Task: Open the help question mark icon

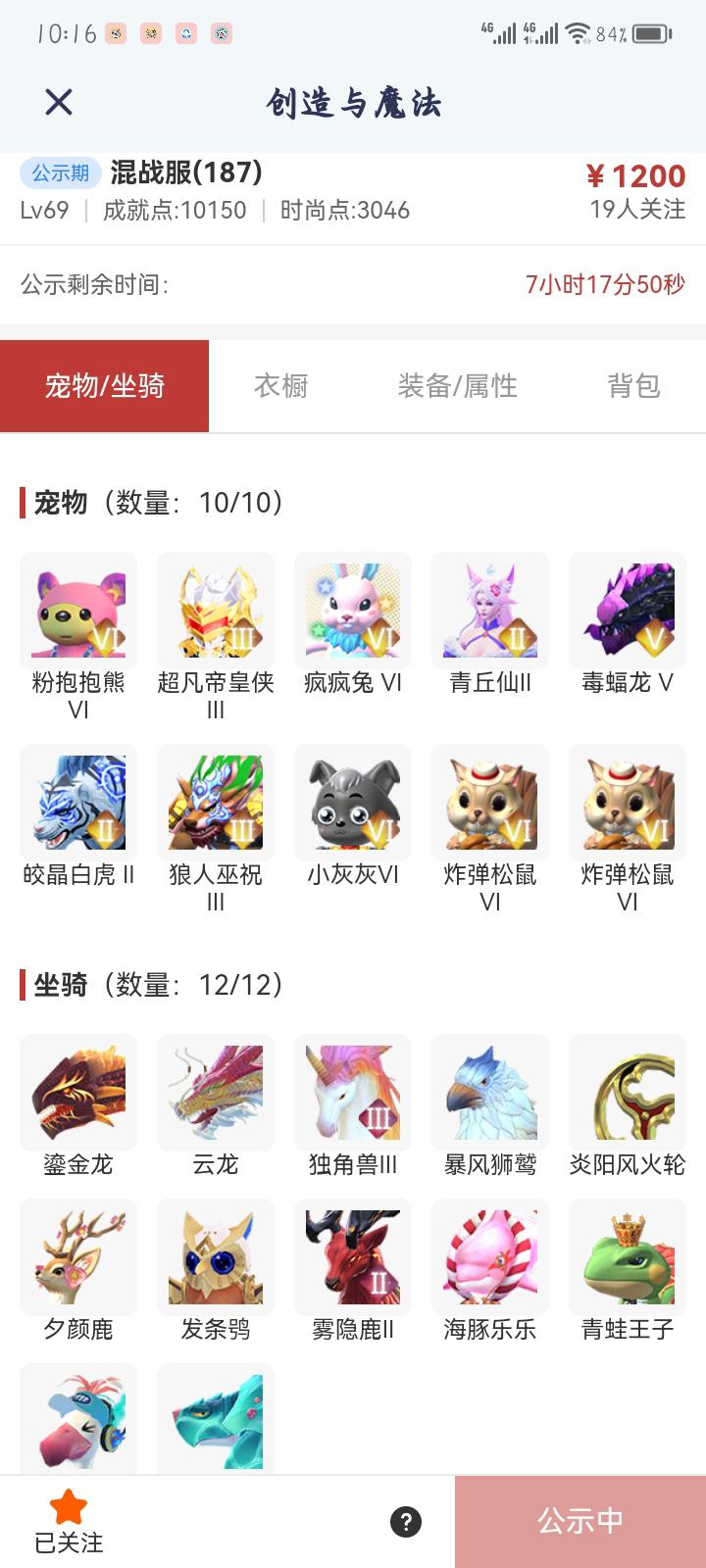Action: (x=406, y=1521)
